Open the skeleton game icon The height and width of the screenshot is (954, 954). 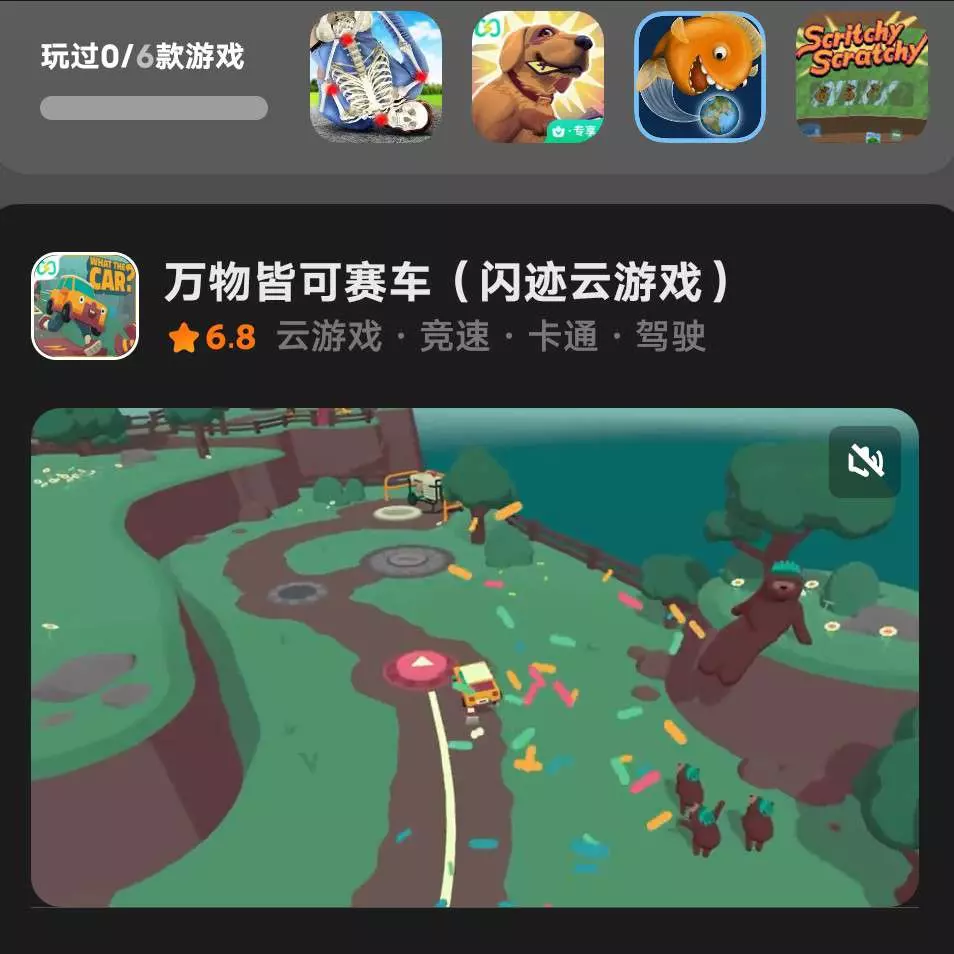pyautogui.click(x=375, y=76)
